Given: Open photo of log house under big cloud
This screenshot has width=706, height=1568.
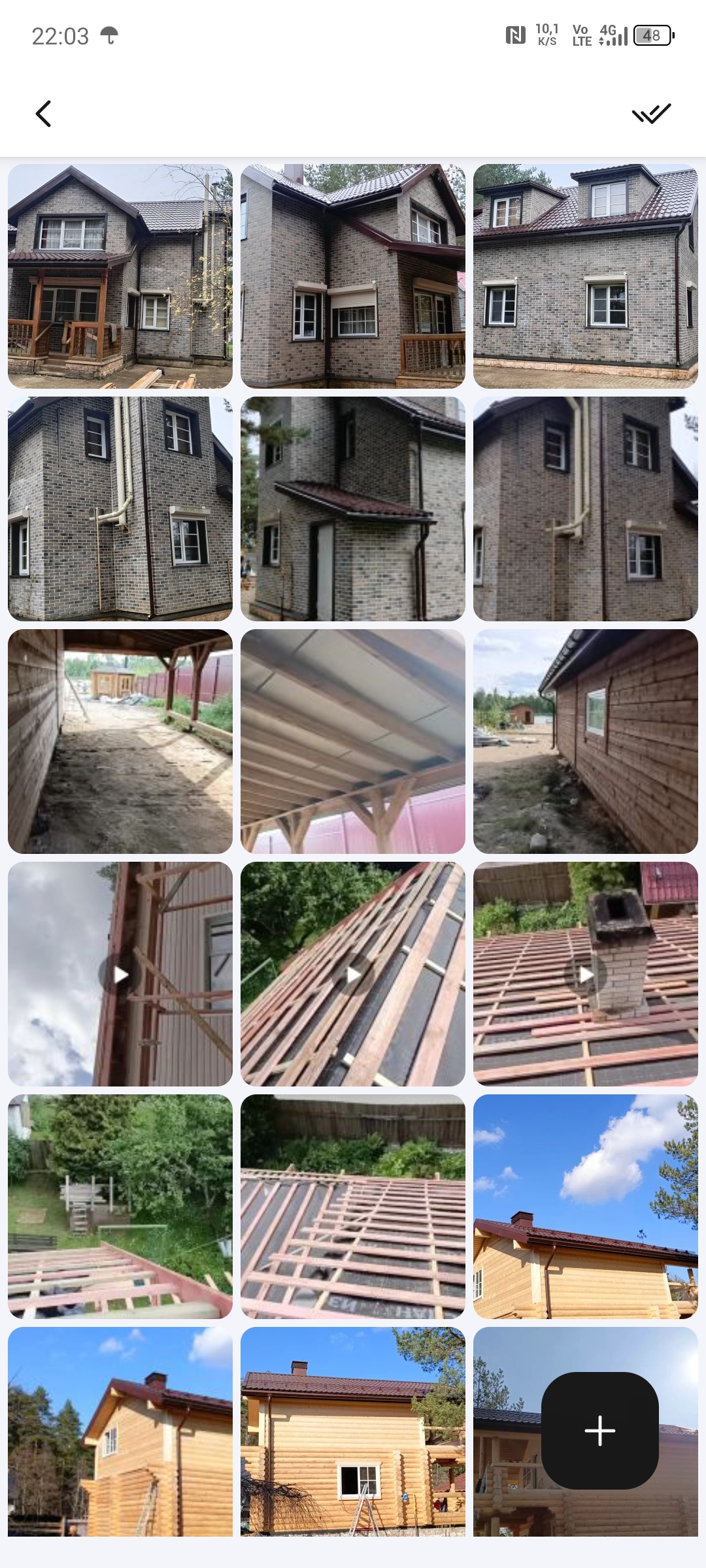Looking at the screenshot, I should [x=586, y=1207].
